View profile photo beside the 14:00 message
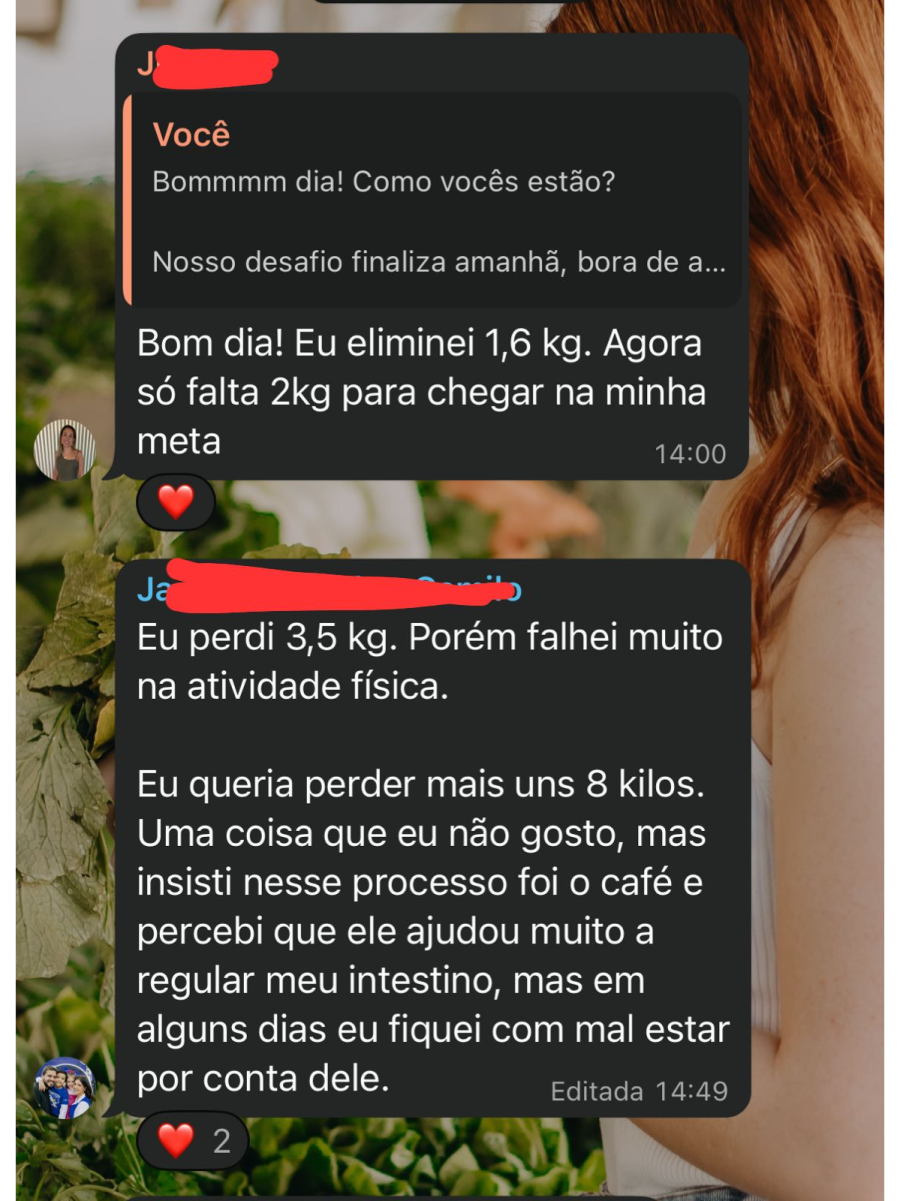The width and height of the screenshot is (900, 1201). pos(65,450)
